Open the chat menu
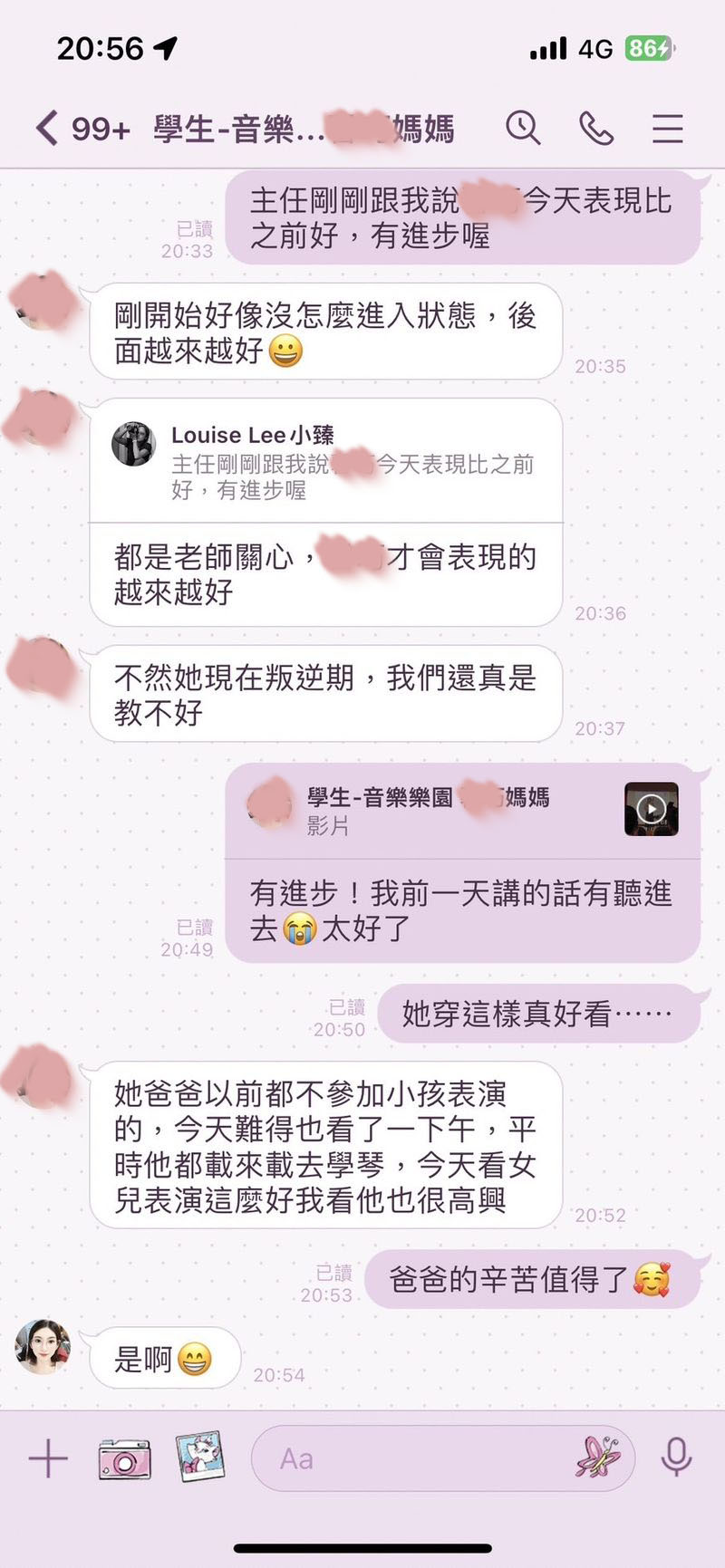 point(668,128)
